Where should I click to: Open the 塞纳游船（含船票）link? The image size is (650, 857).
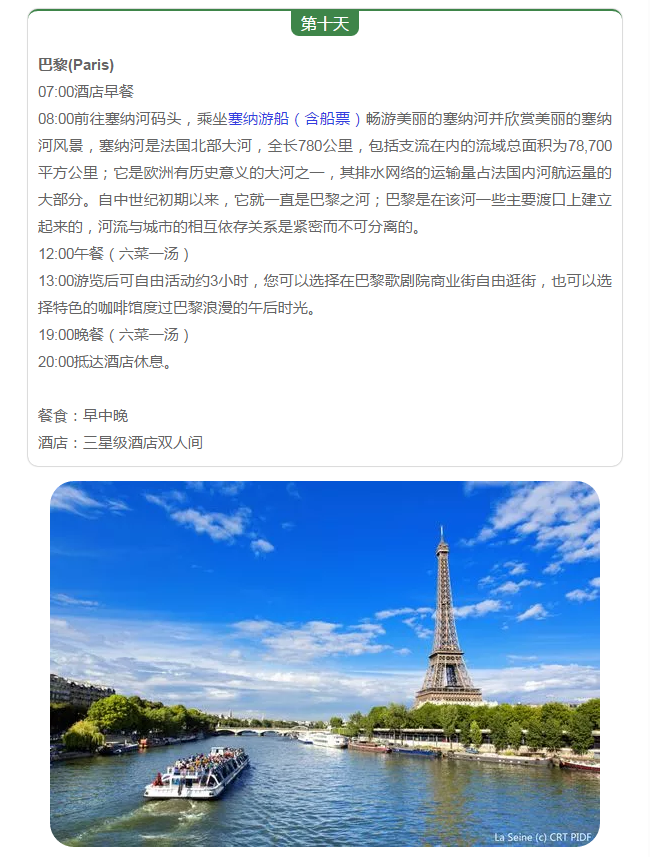294,119
